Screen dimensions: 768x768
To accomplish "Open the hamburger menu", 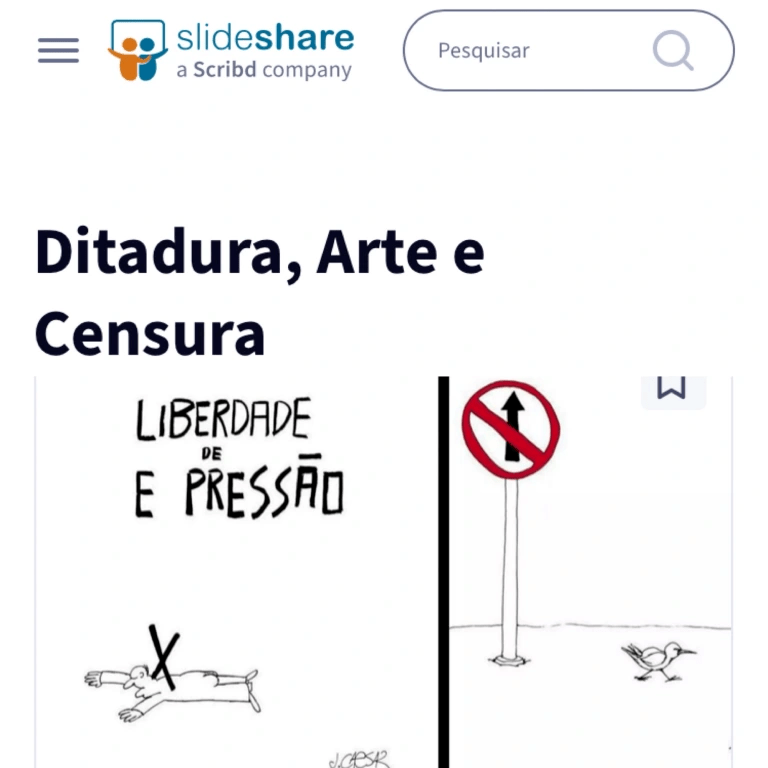I will (x=58, y=50).
